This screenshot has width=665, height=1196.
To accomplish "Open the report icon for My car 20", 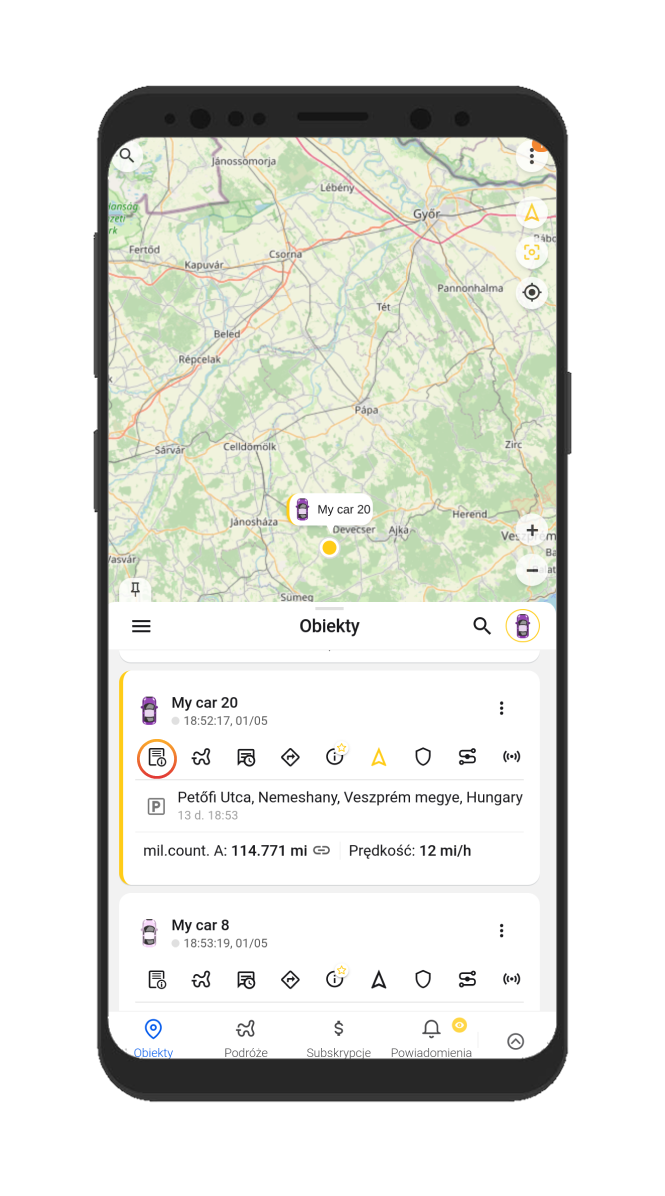I will (157, 757).
